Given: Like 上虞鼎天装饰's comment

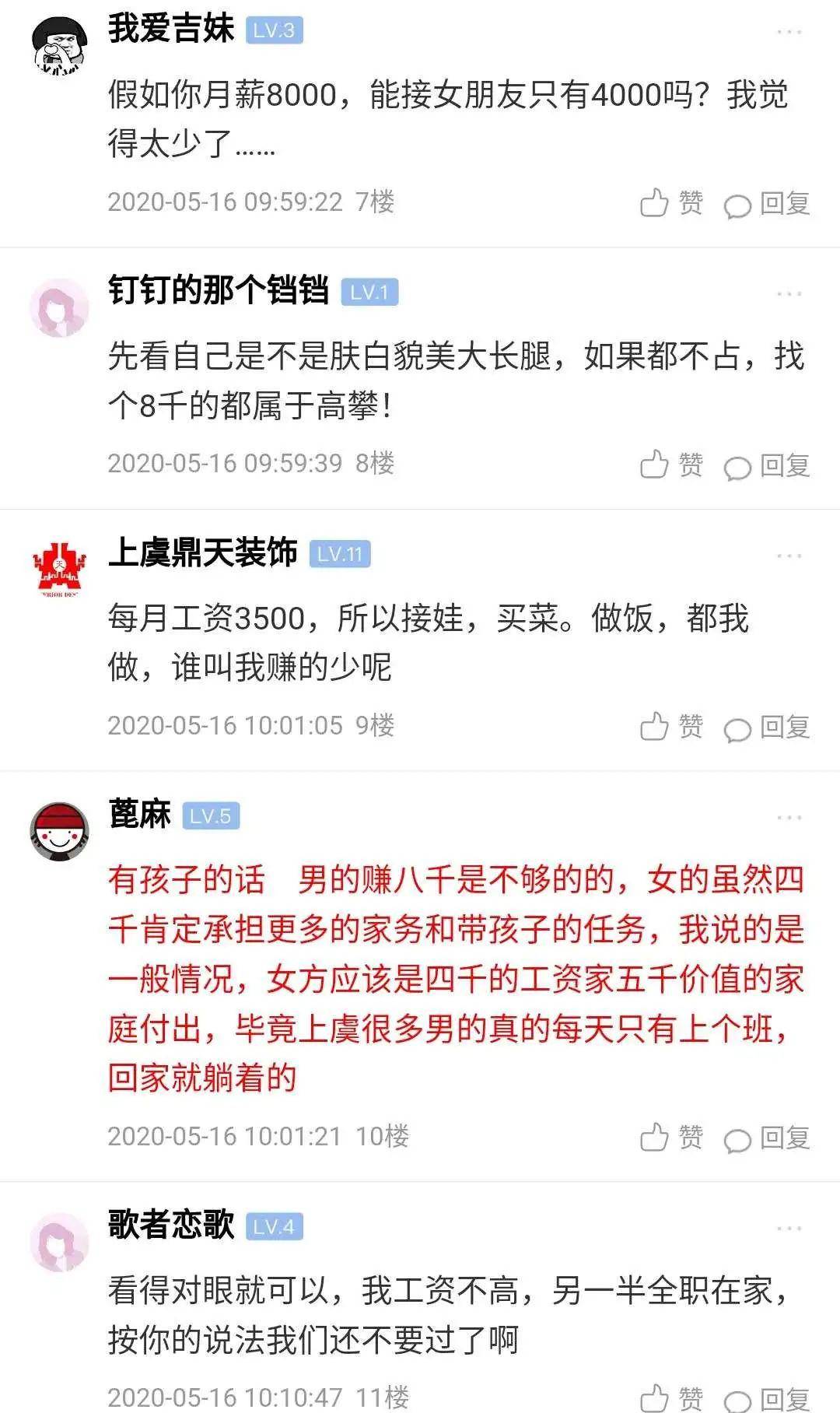Looking at the screenshot, I should coord(670,727).
